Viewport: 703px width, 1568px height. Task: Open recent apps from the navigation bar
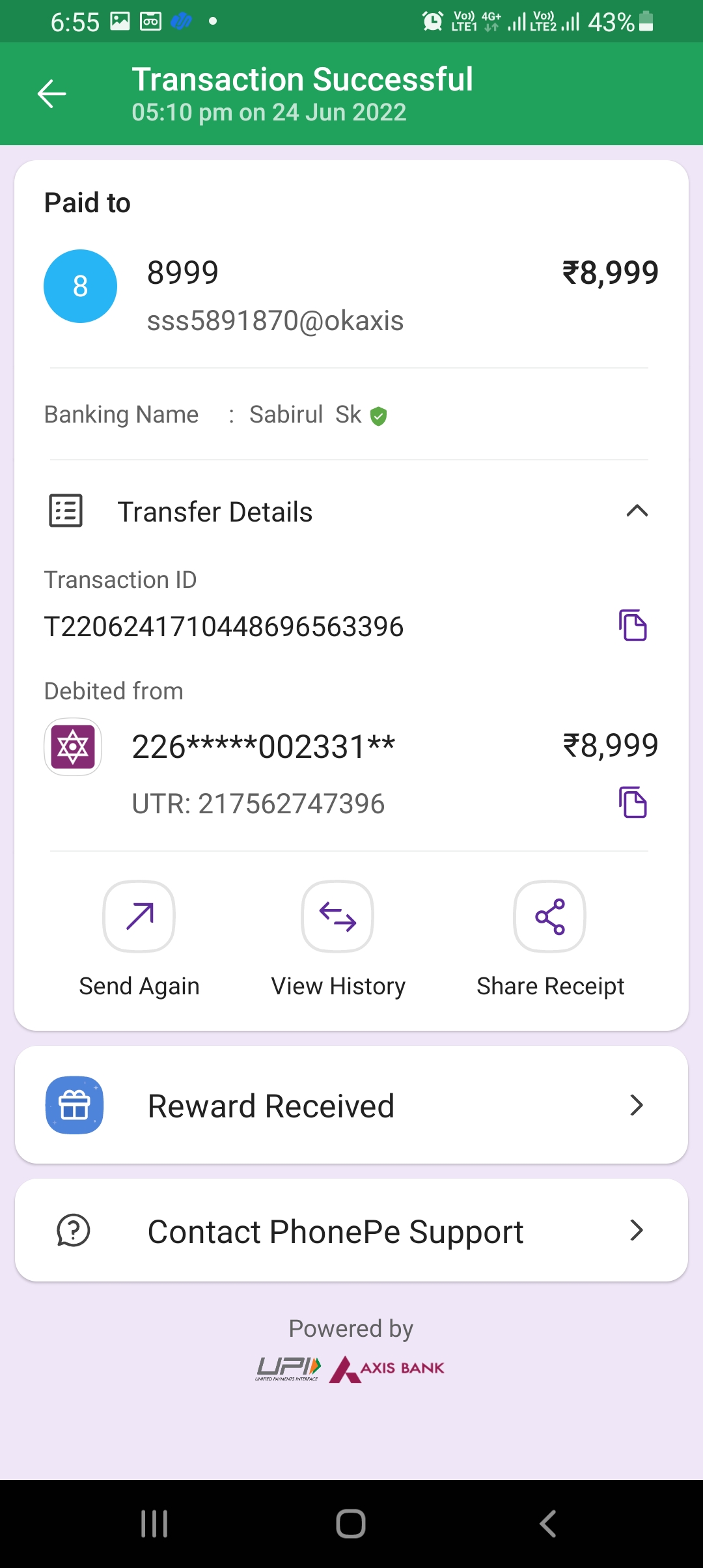(154, 1524)
